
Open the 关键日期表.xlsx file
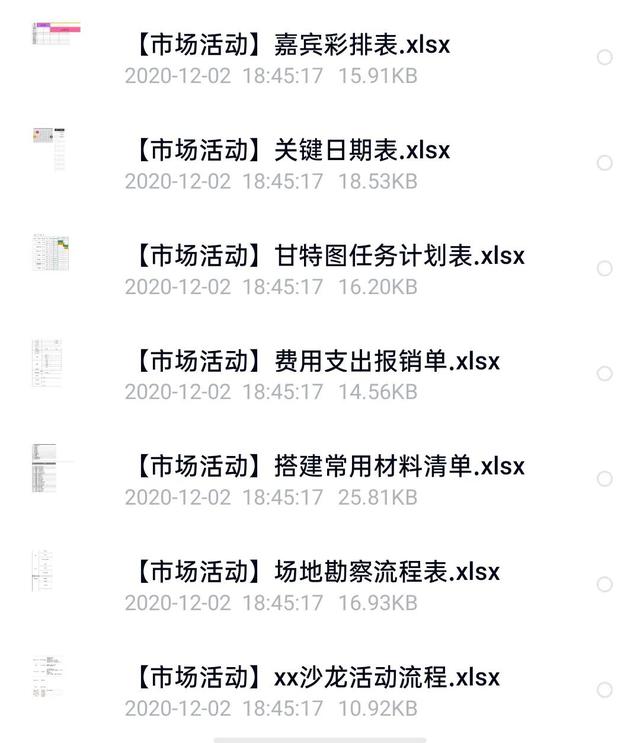[x=289, y=151]
